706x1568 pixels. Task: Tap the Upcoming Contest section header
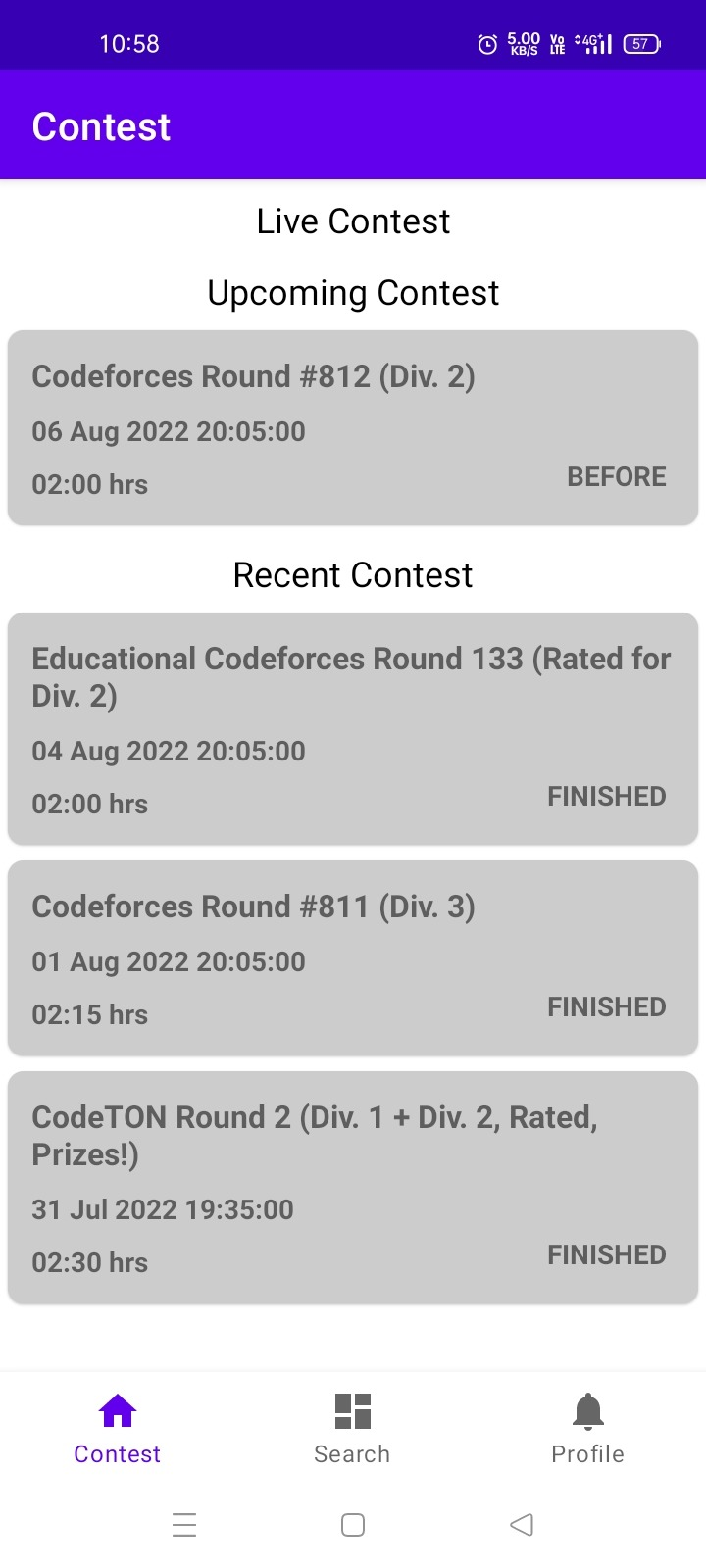pos(353,292)
